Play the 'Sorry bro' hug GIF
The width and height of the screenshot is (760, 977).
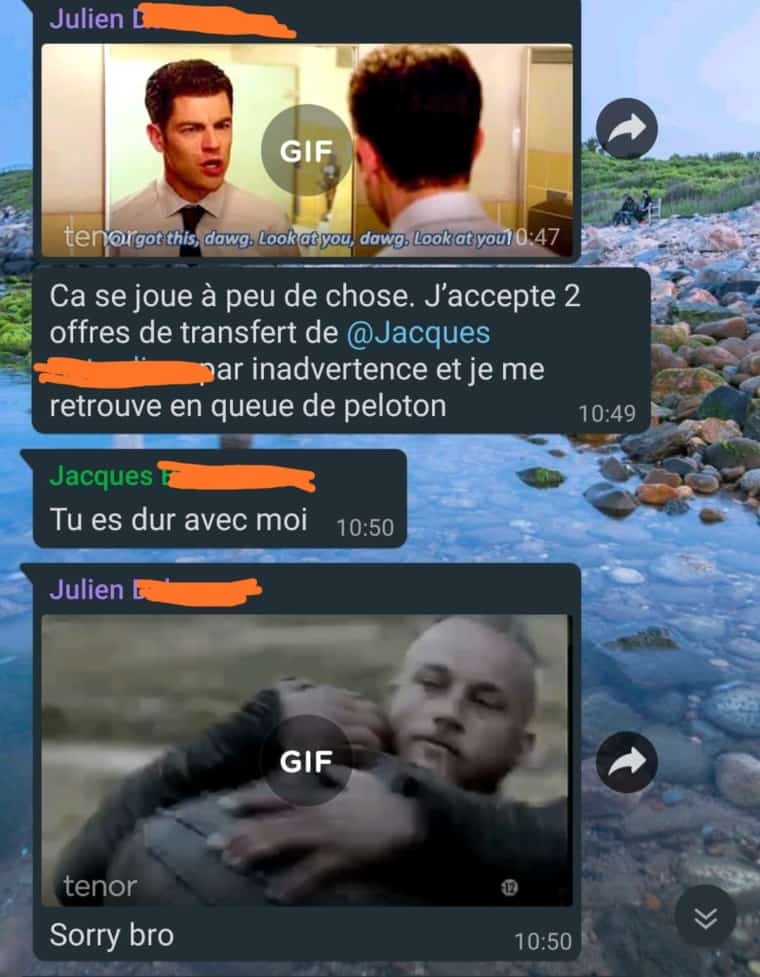[x=306, y=761]
